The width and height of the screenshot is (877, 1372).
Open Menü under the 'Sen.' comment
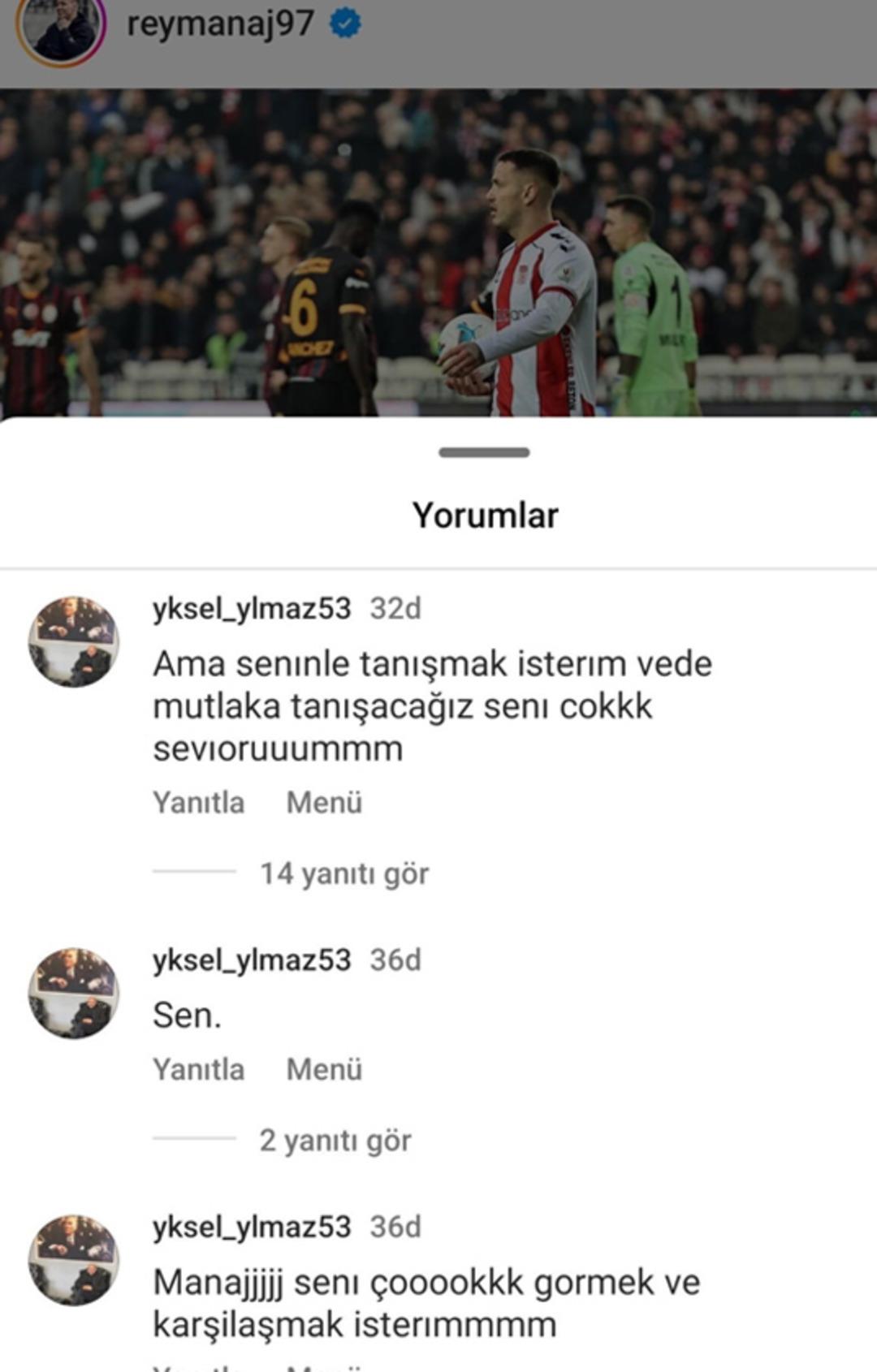[324, 1069]
